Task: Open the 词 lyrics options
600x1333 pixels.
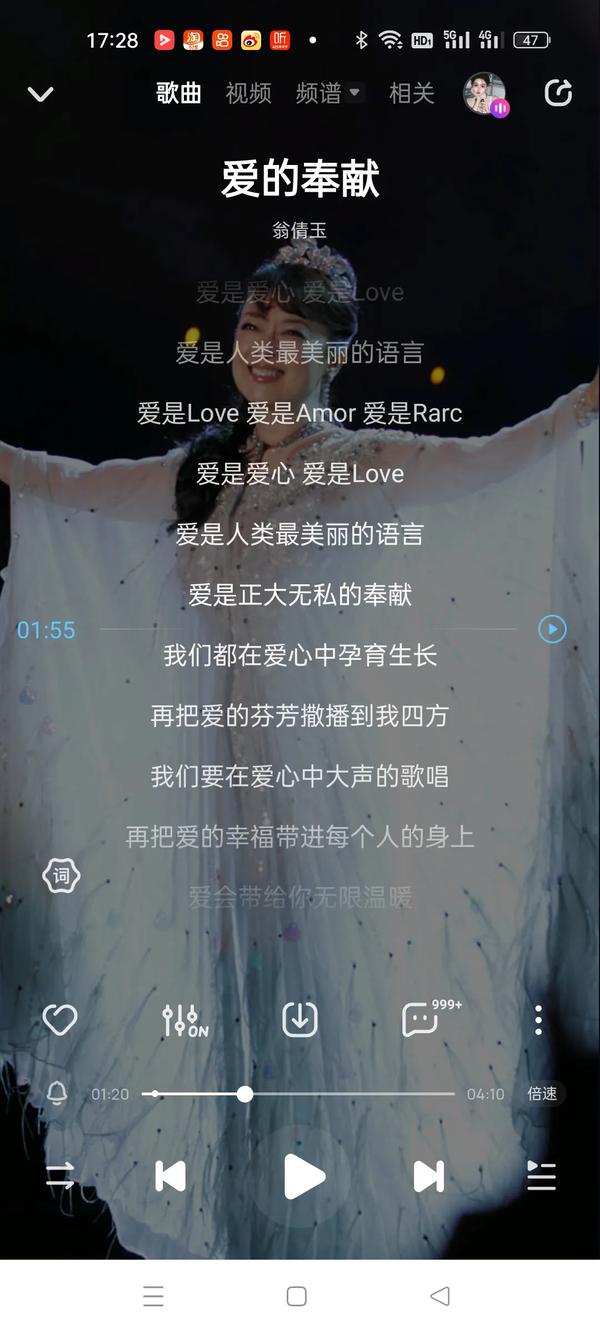Action: tap(61, 876)
